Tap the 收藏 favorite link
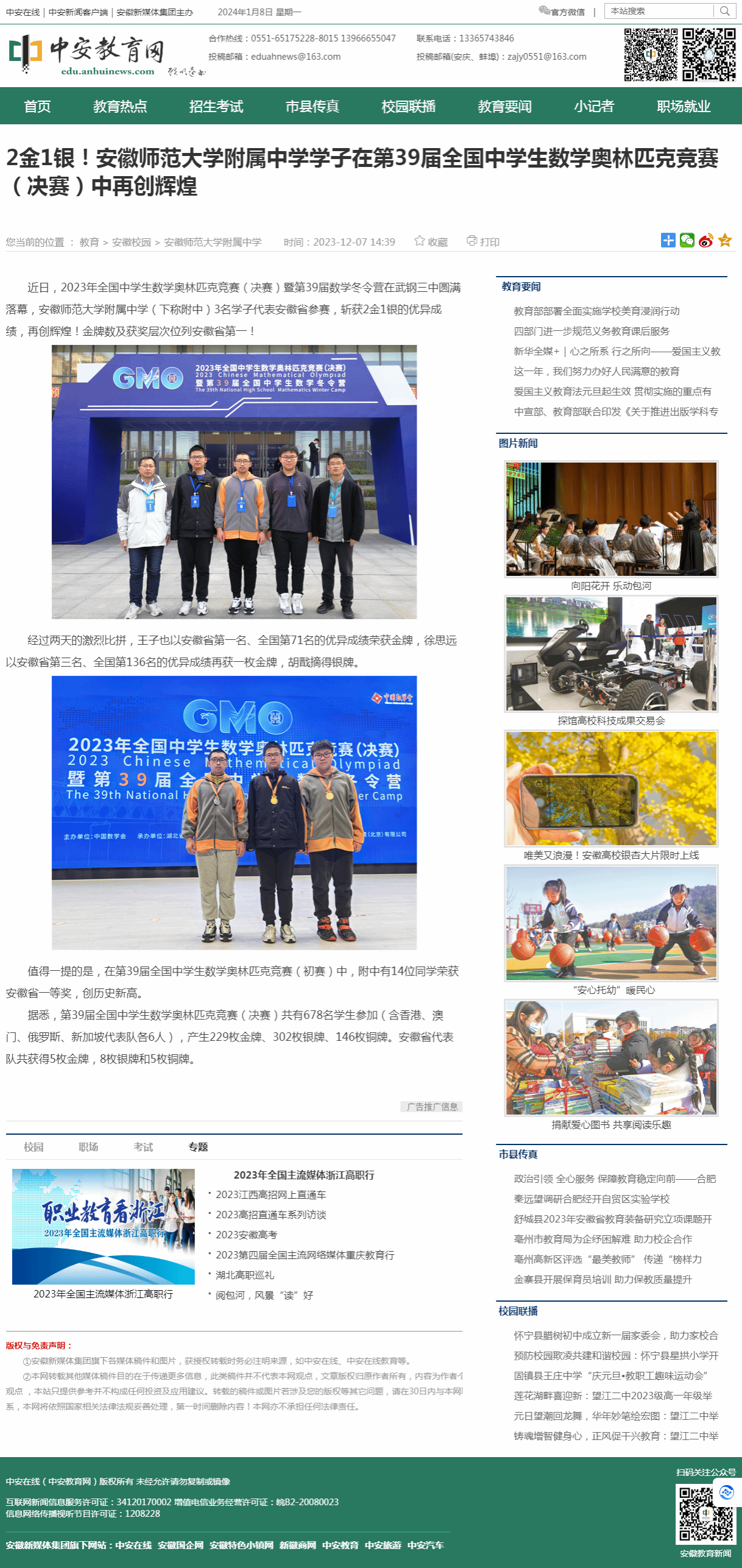The width and height of the screenshot is (742, 1568). (431, 242)
